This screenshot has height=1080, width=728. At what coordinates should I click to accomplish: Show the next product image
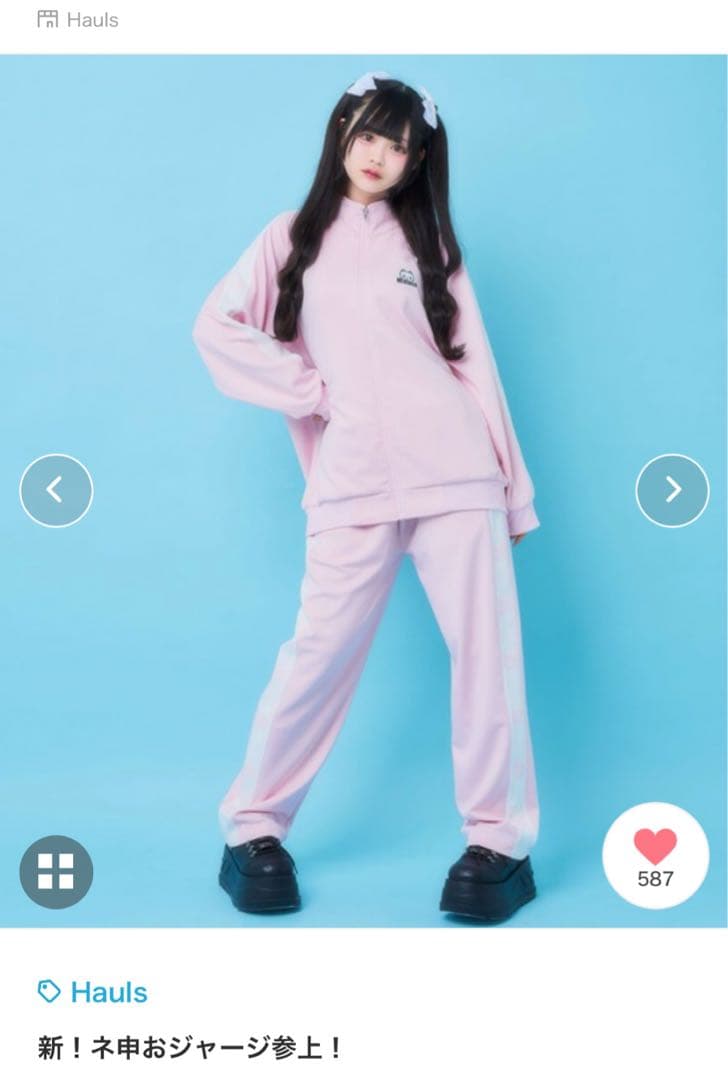coord(672,490)
